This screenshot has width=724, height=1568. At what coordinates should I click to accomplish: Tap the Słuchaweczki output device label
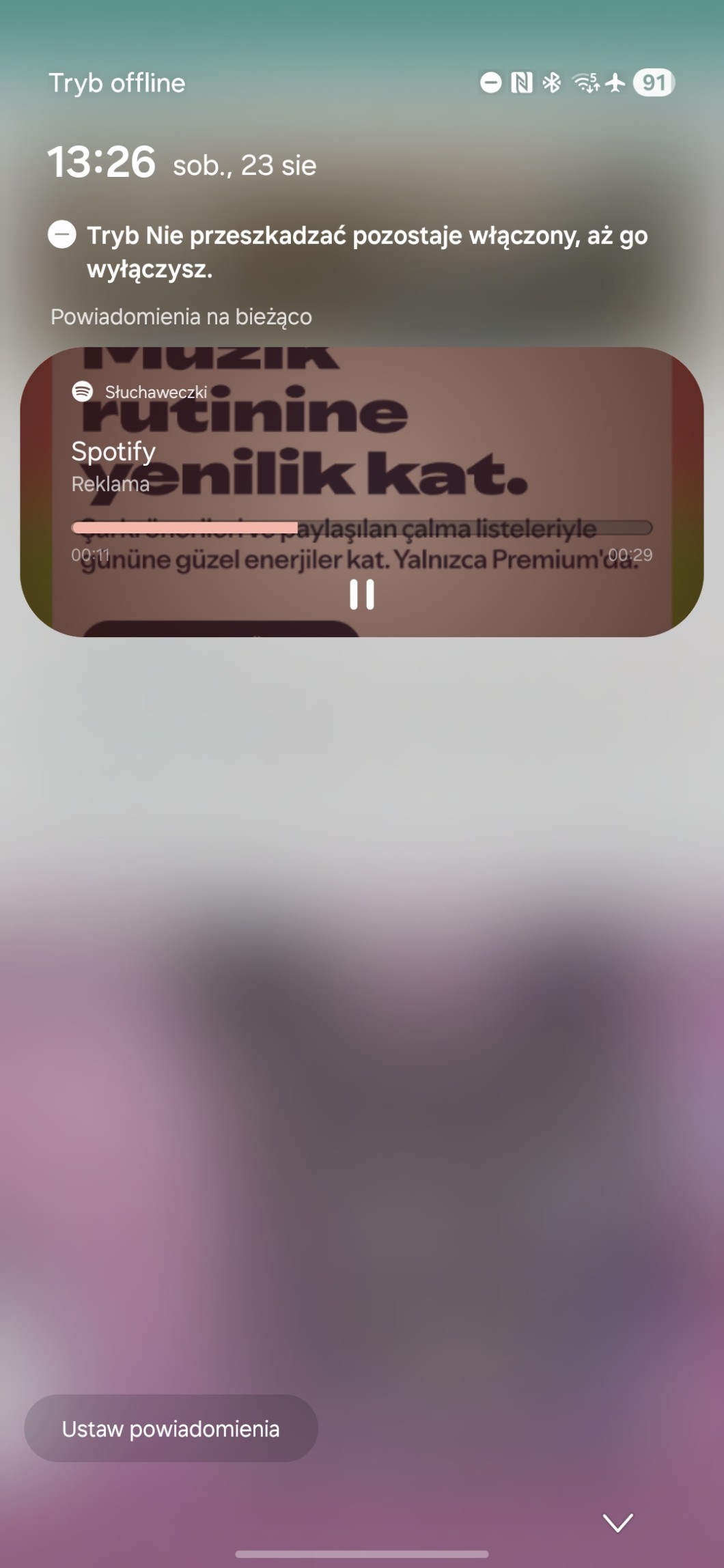pos(155,392)
